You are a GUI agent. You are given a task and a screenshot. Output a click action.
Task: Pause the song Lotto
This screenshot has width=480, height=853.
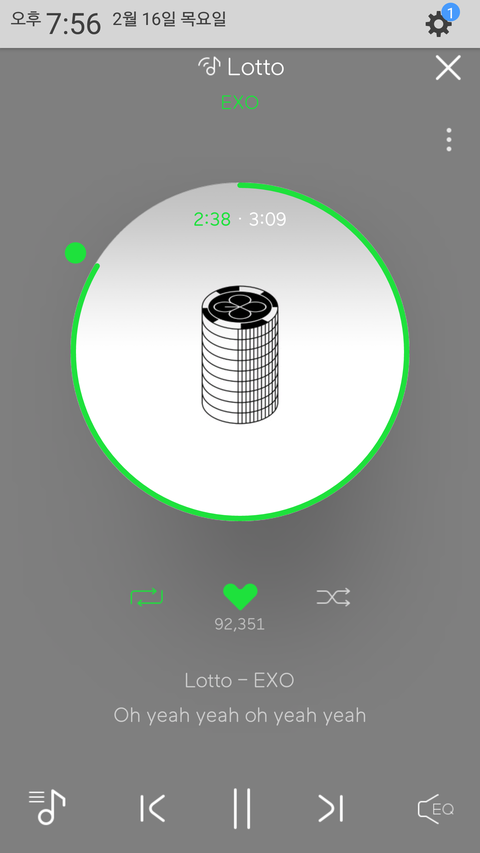[241, 808]
